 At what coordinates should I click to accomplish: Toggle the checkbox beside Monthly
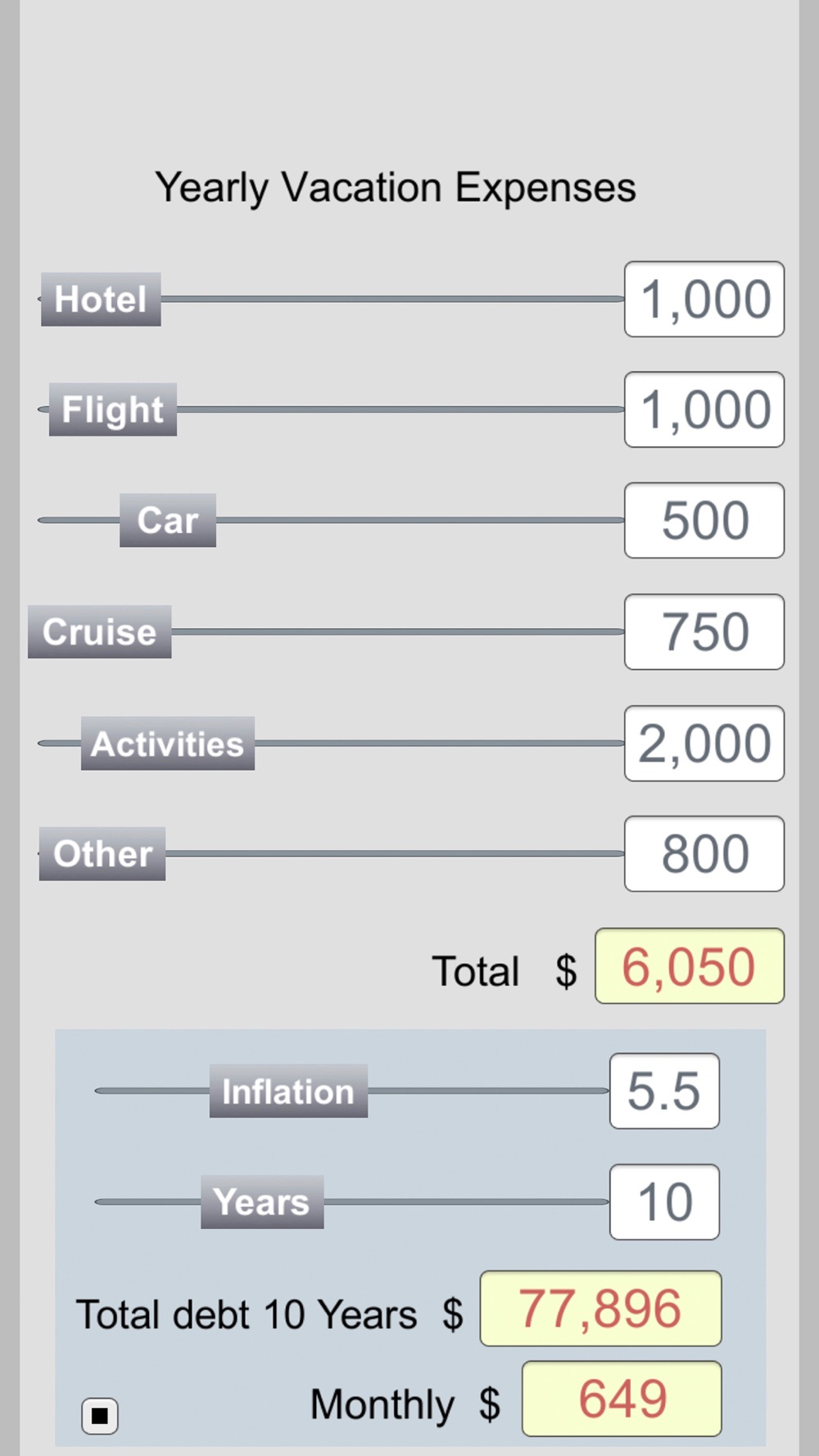pyautogui.click(x=100, y=1416)
